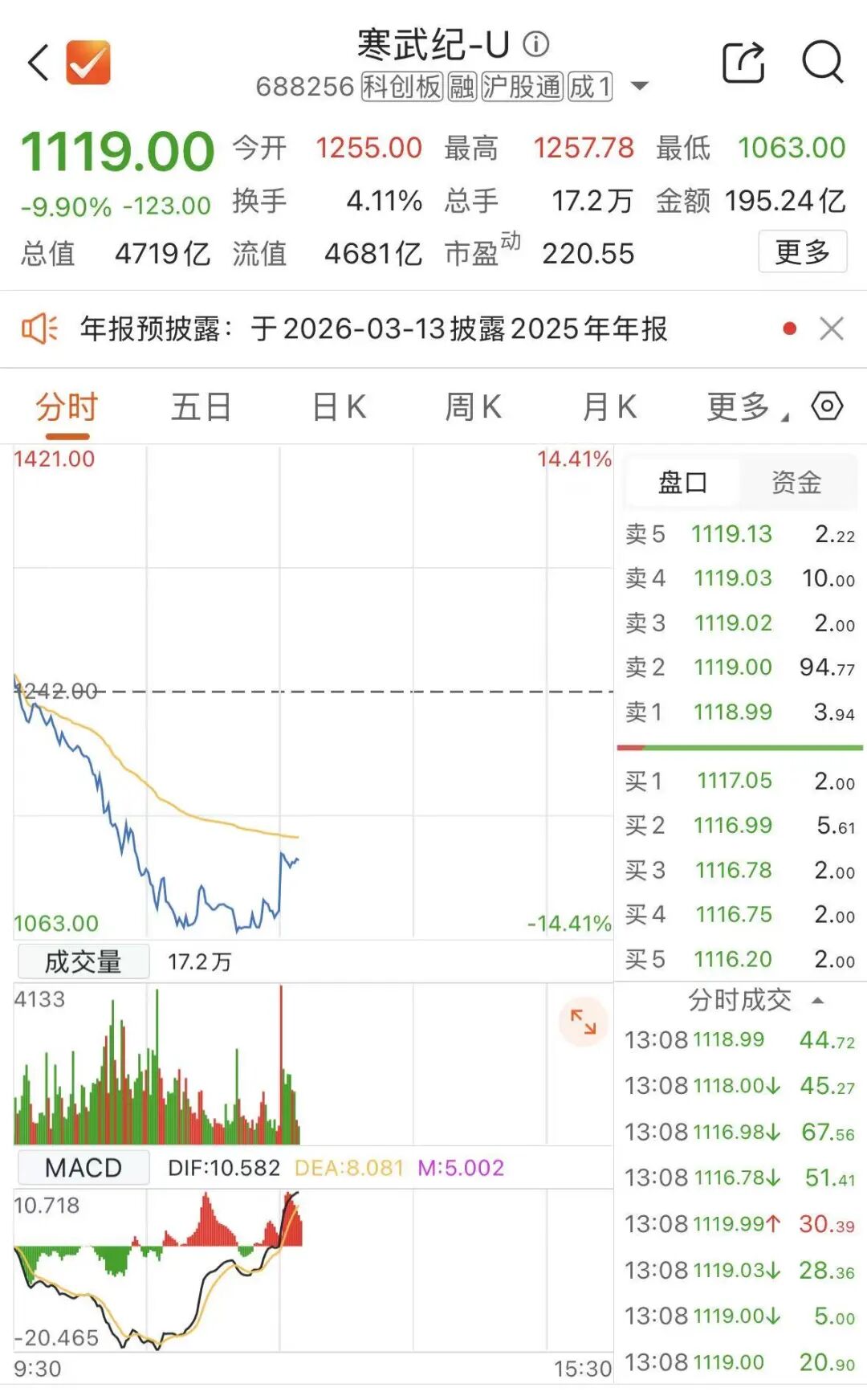Open the 年报预披露 announcement notice
Image resolution: width=867 pixels, height=1400 pixels.
point(373,329)
